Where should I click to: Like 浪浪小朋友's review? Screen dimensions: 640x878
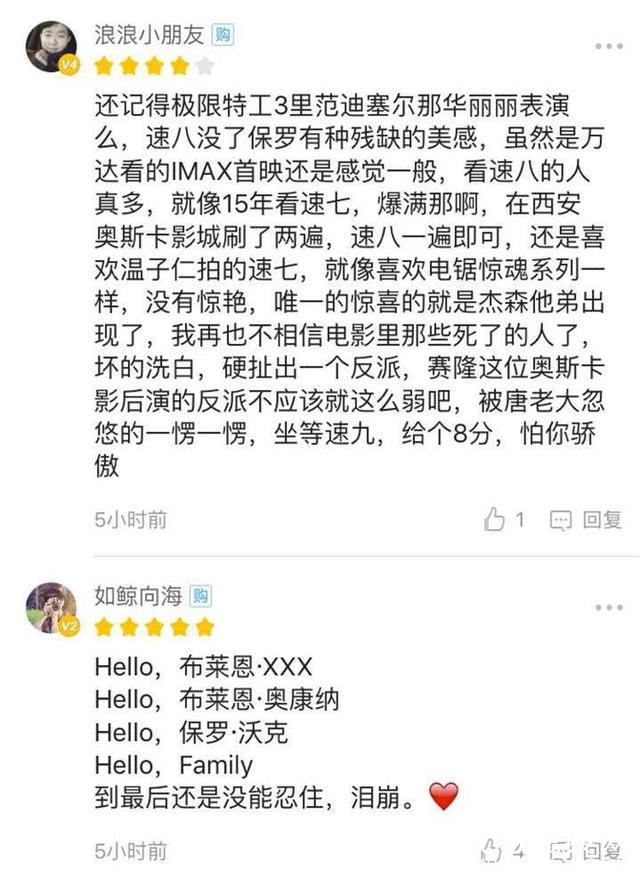click(495, 519)
